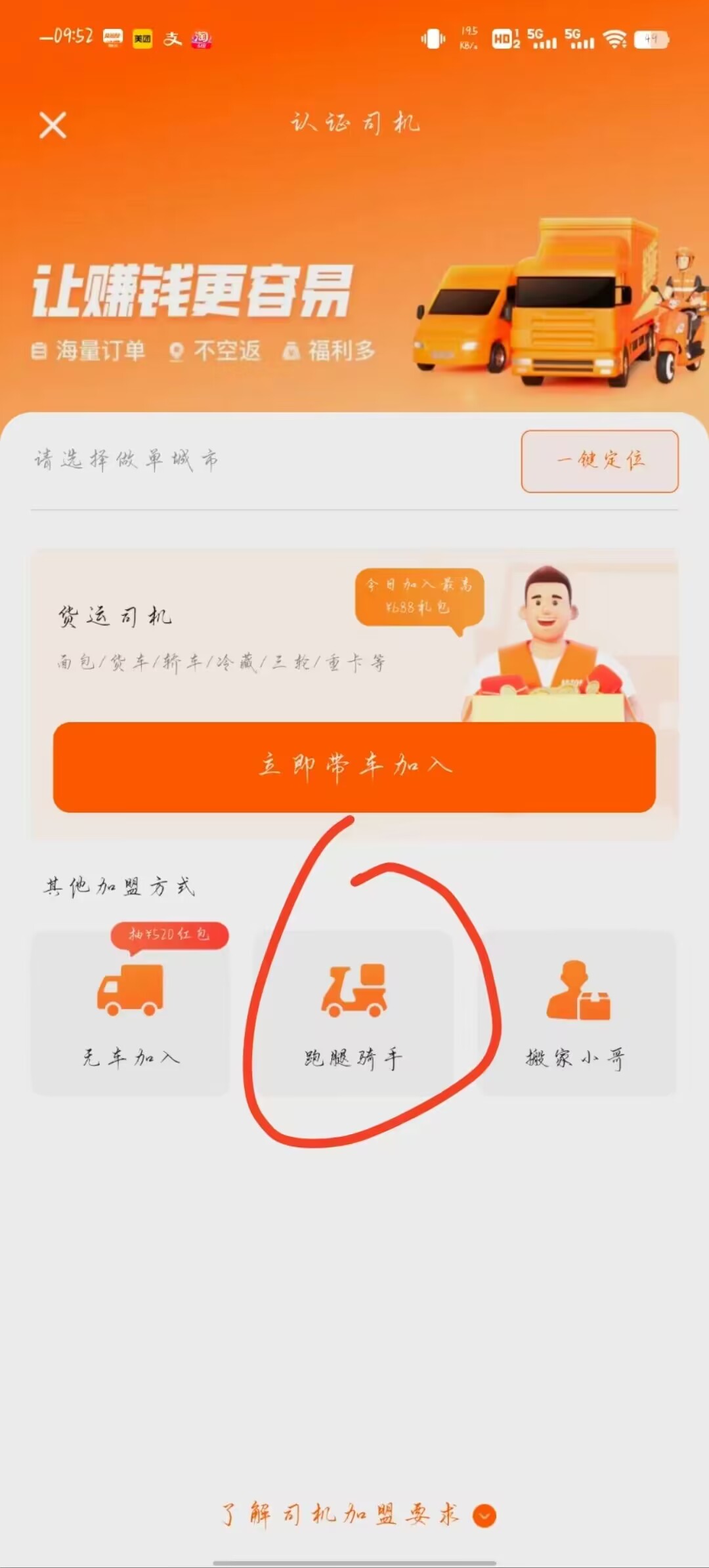Image resolution: width=709 pixels, height=1568 pixels.
Task: Tap 立即带车加入 to join with vehicle
Action: [354, 767]
